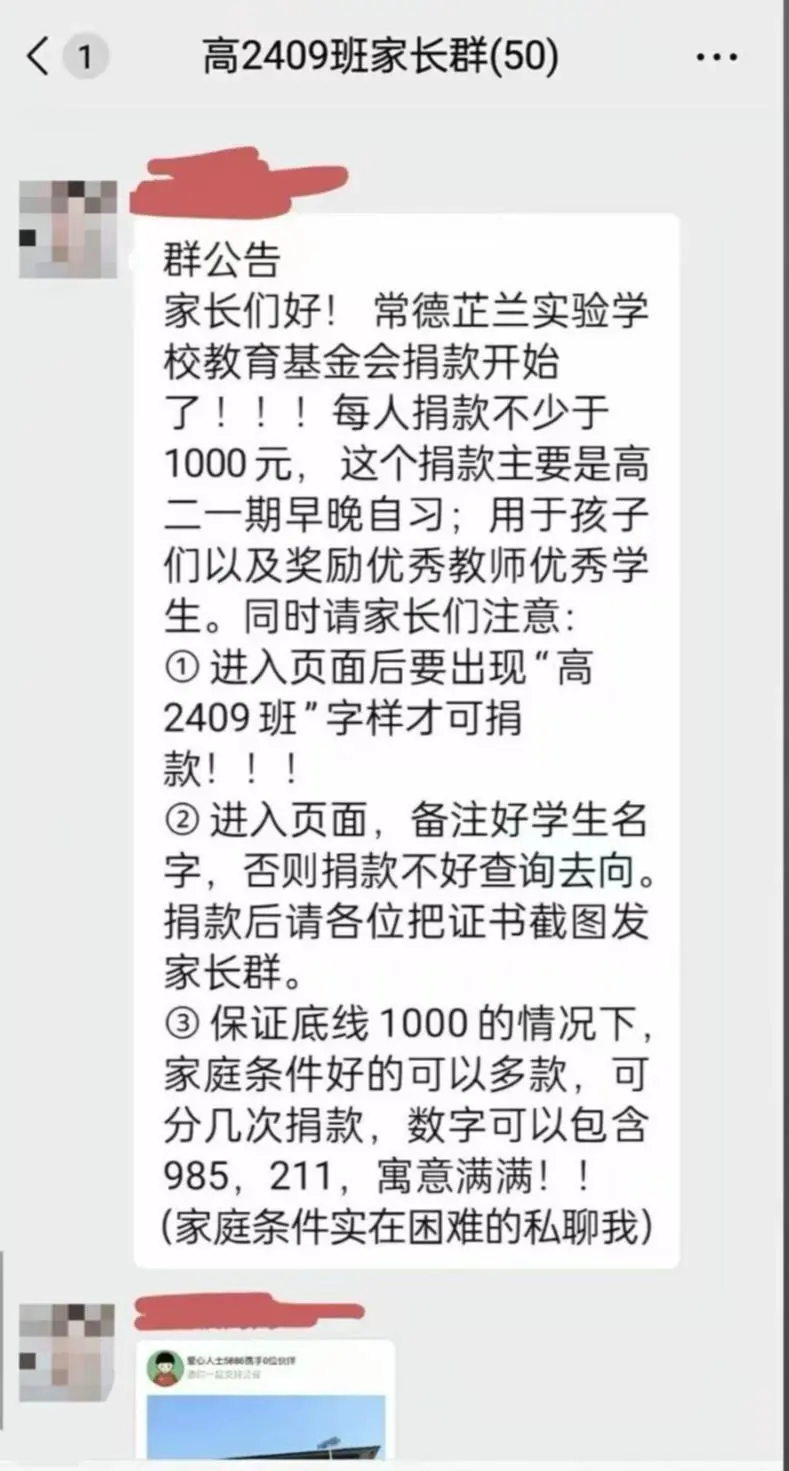Viewport: 789px width, 1471px height.
Task: Open the group chat details menu
Action: [x=716, y=58]
